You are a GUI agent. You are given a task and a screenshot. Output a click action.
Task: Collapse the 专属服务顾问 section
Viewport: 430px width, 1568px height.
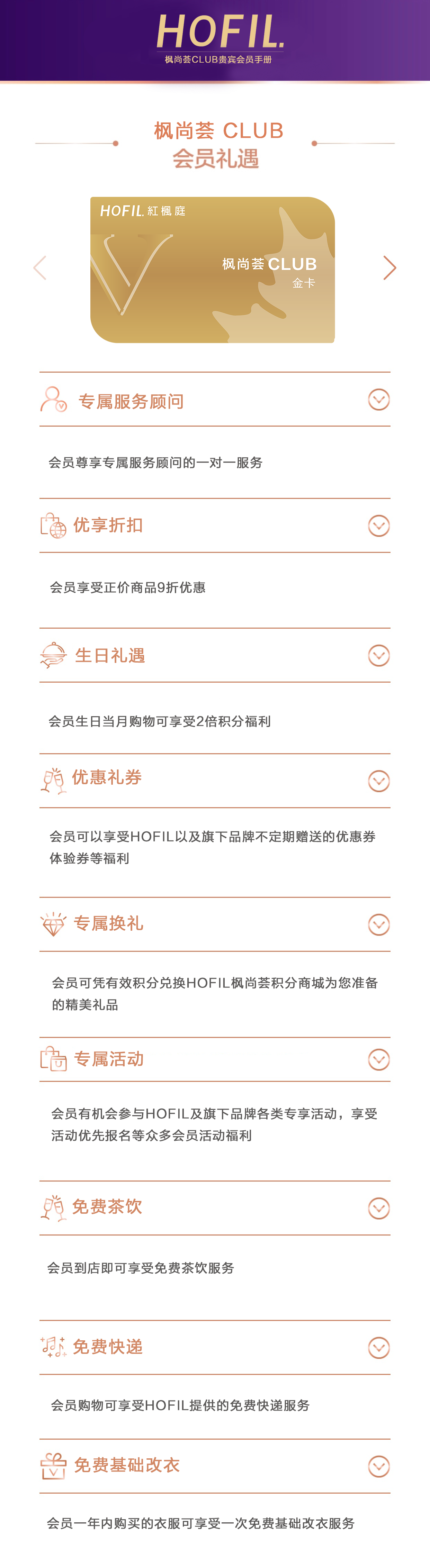[x=379, y=400]
